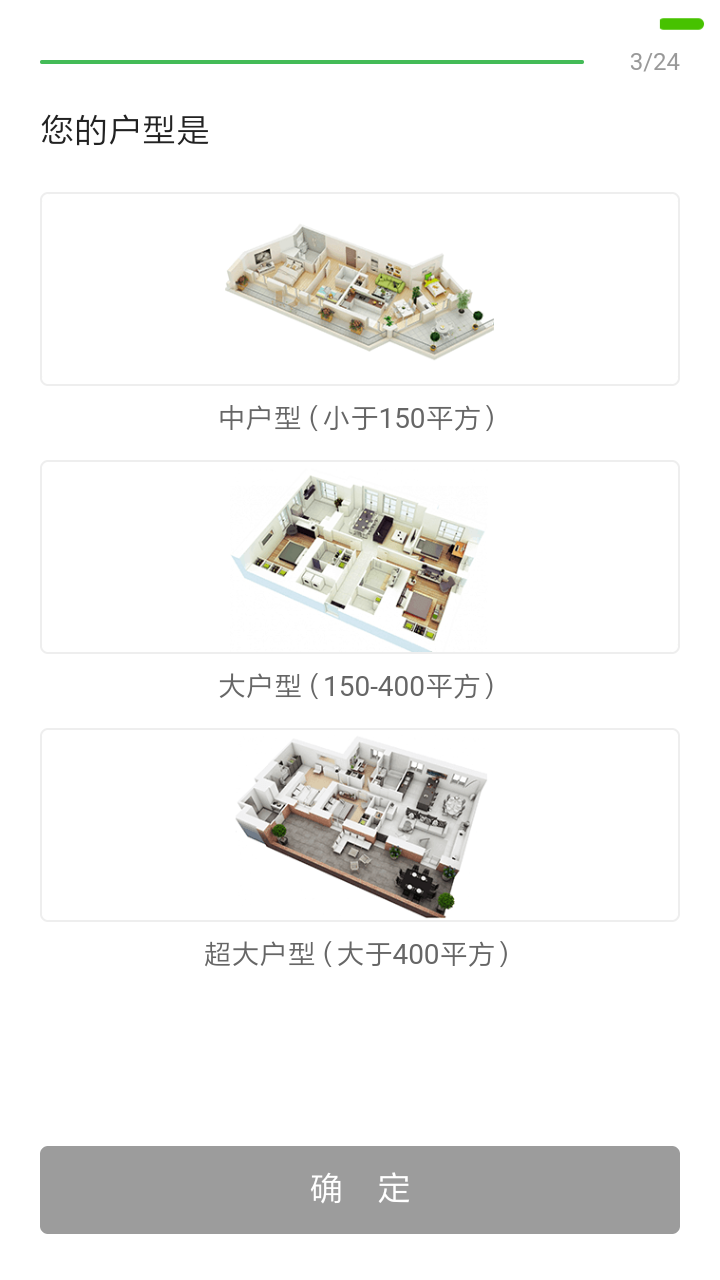Screen dimensions: 720x1280
Task: Choose the 大户型 (150-400平方) floor plan card
Action: click(x=360, y=557)
